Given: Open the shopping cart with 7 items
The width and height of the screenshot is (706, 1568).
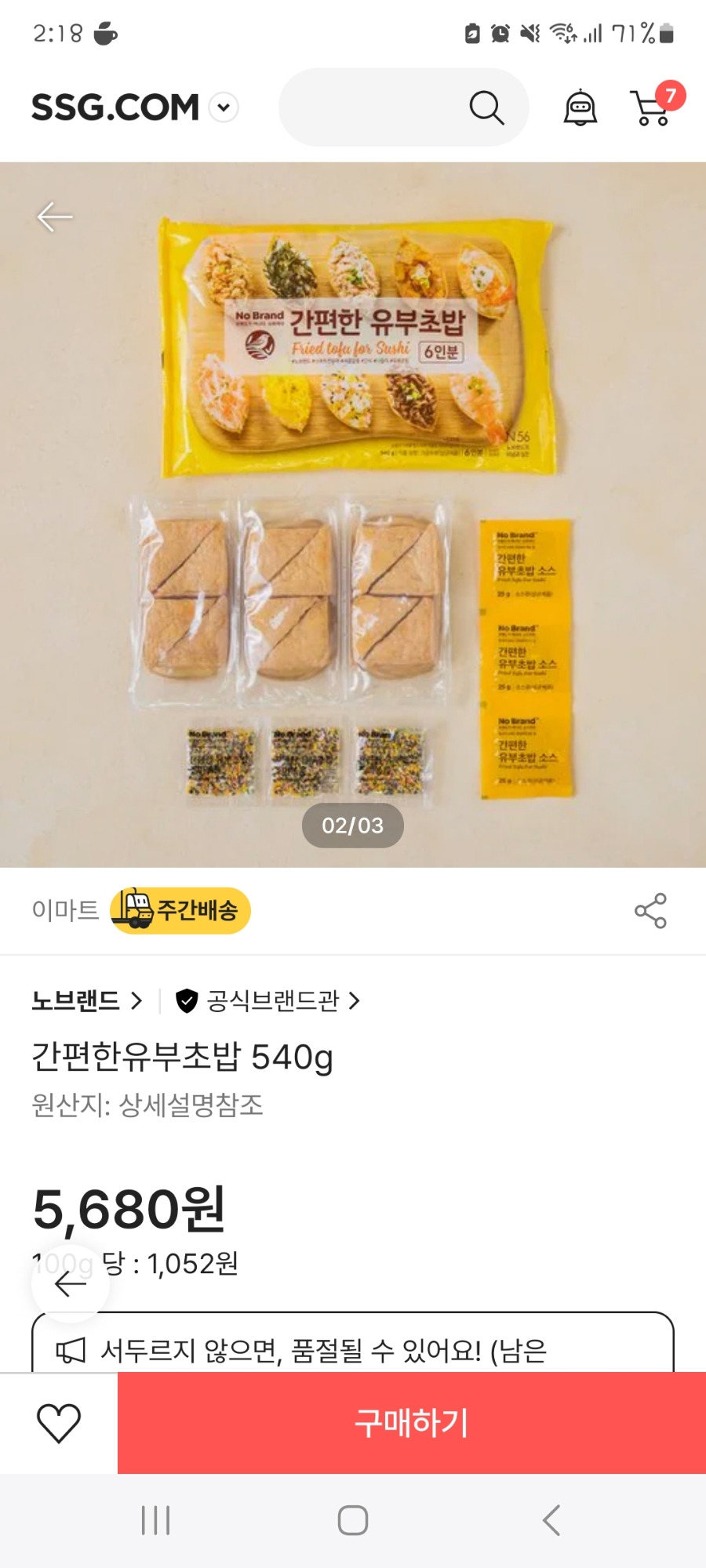Looking at the screenshot, I should (653, 106).
